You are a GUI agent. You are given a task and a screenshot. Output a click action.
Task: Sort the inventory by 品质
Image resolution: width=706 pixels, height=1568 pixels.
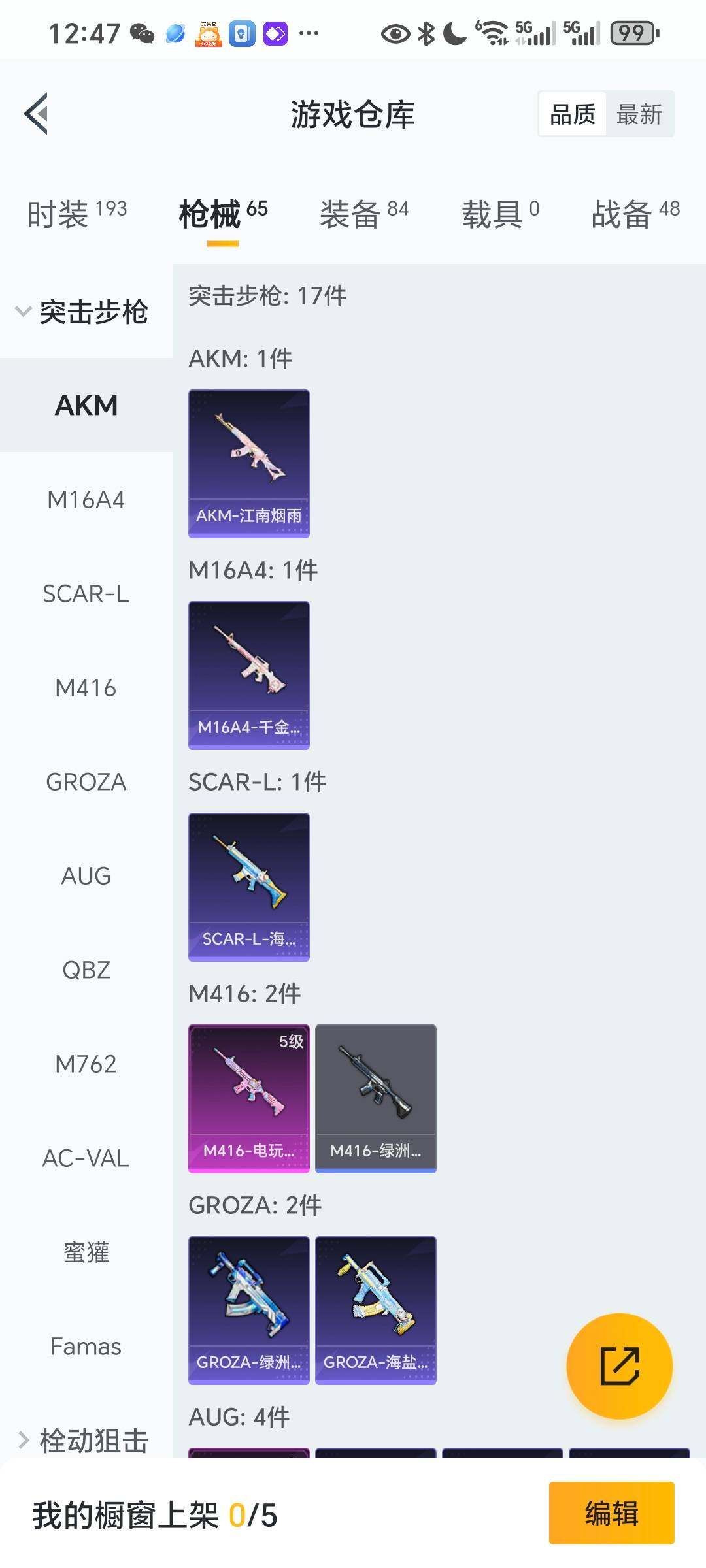[573, 114]
